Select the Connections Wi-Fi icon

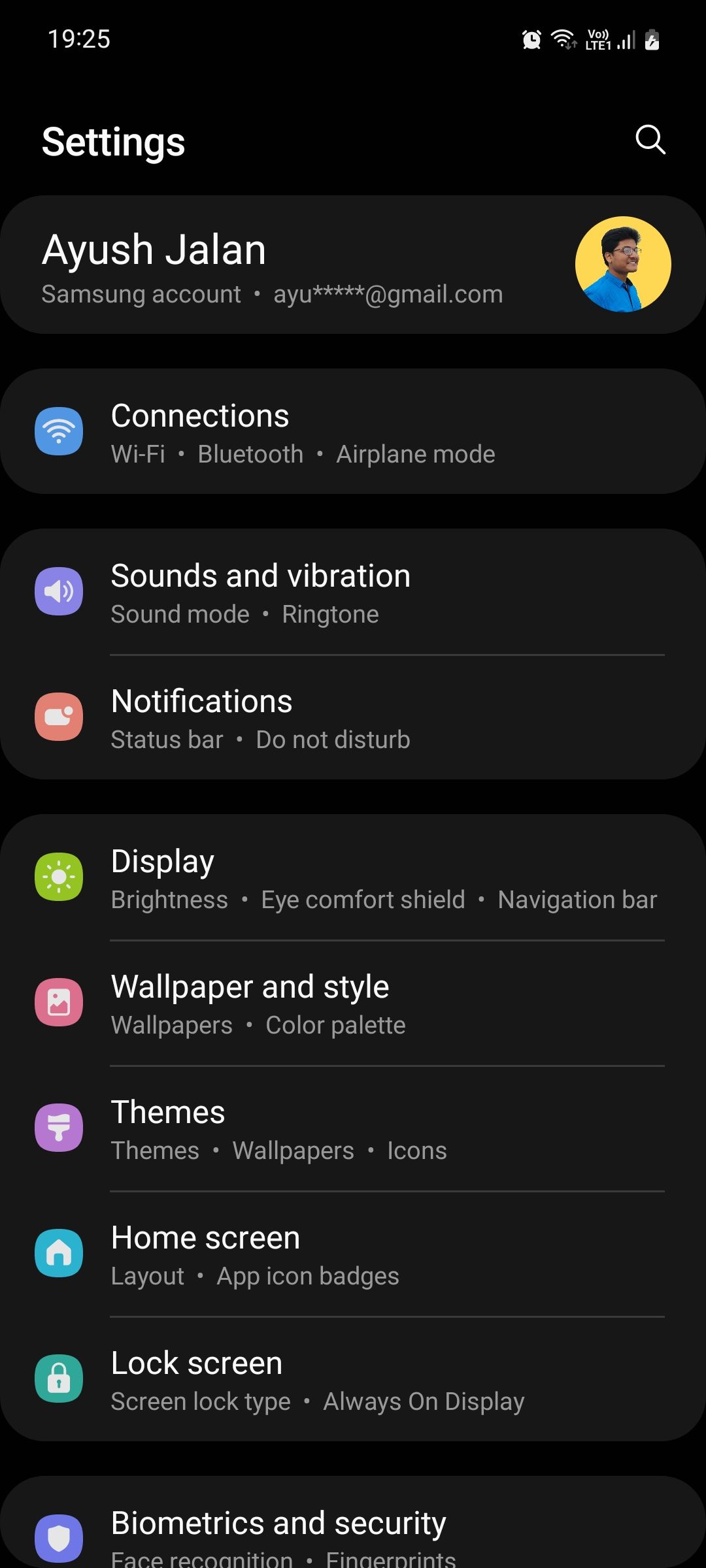pos(59,431)
